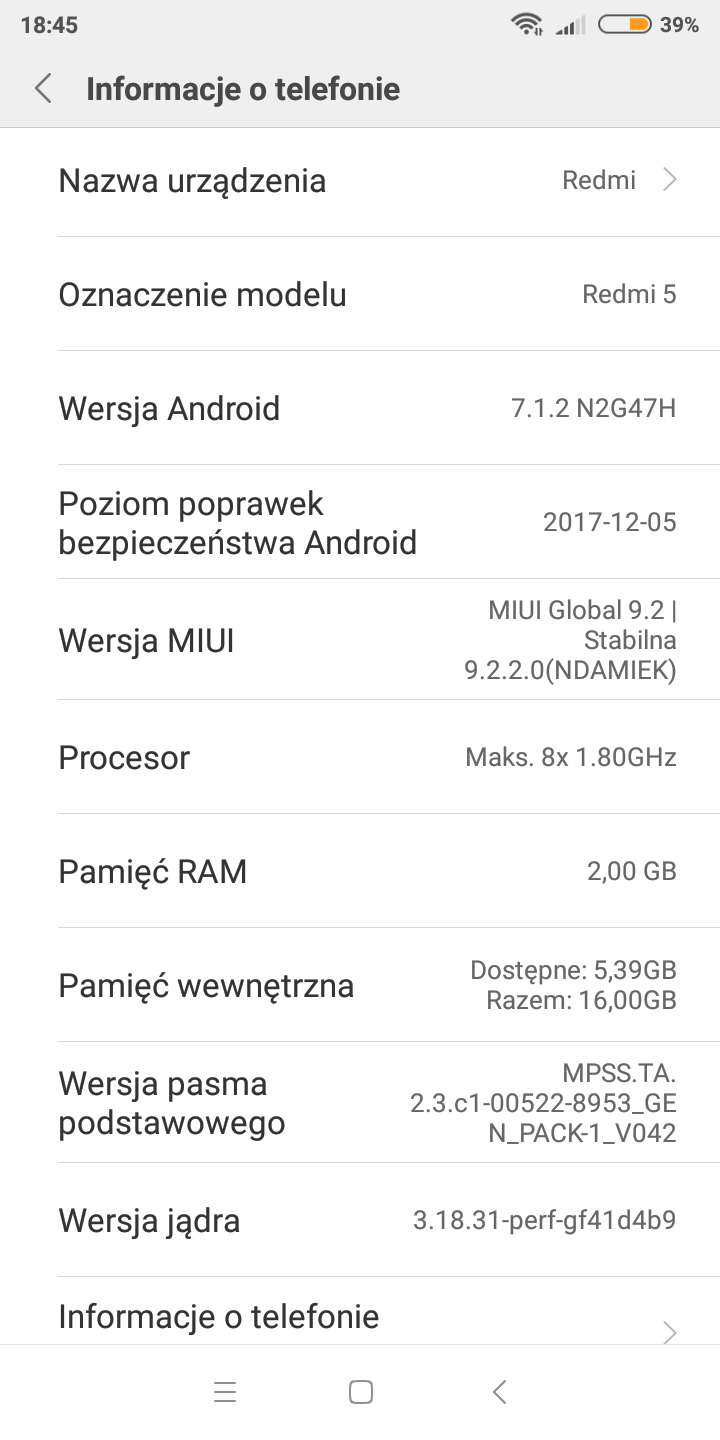This screenshot has height=1440, width=720.
Task: Tap the Wersja MIUI row
Action: coord(360,640)
